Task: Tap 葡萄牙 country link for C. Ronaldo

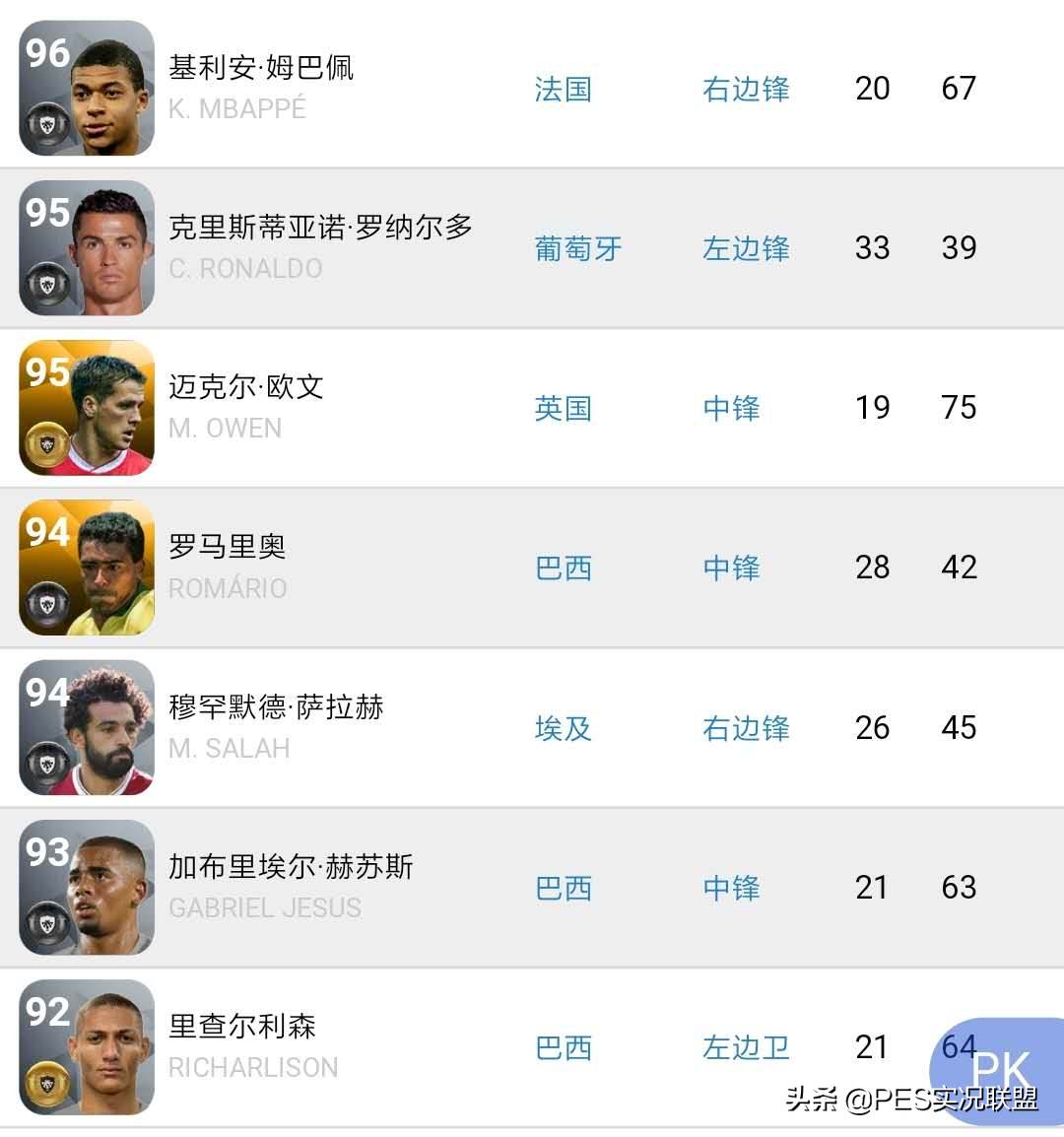Action: point(577,249)
